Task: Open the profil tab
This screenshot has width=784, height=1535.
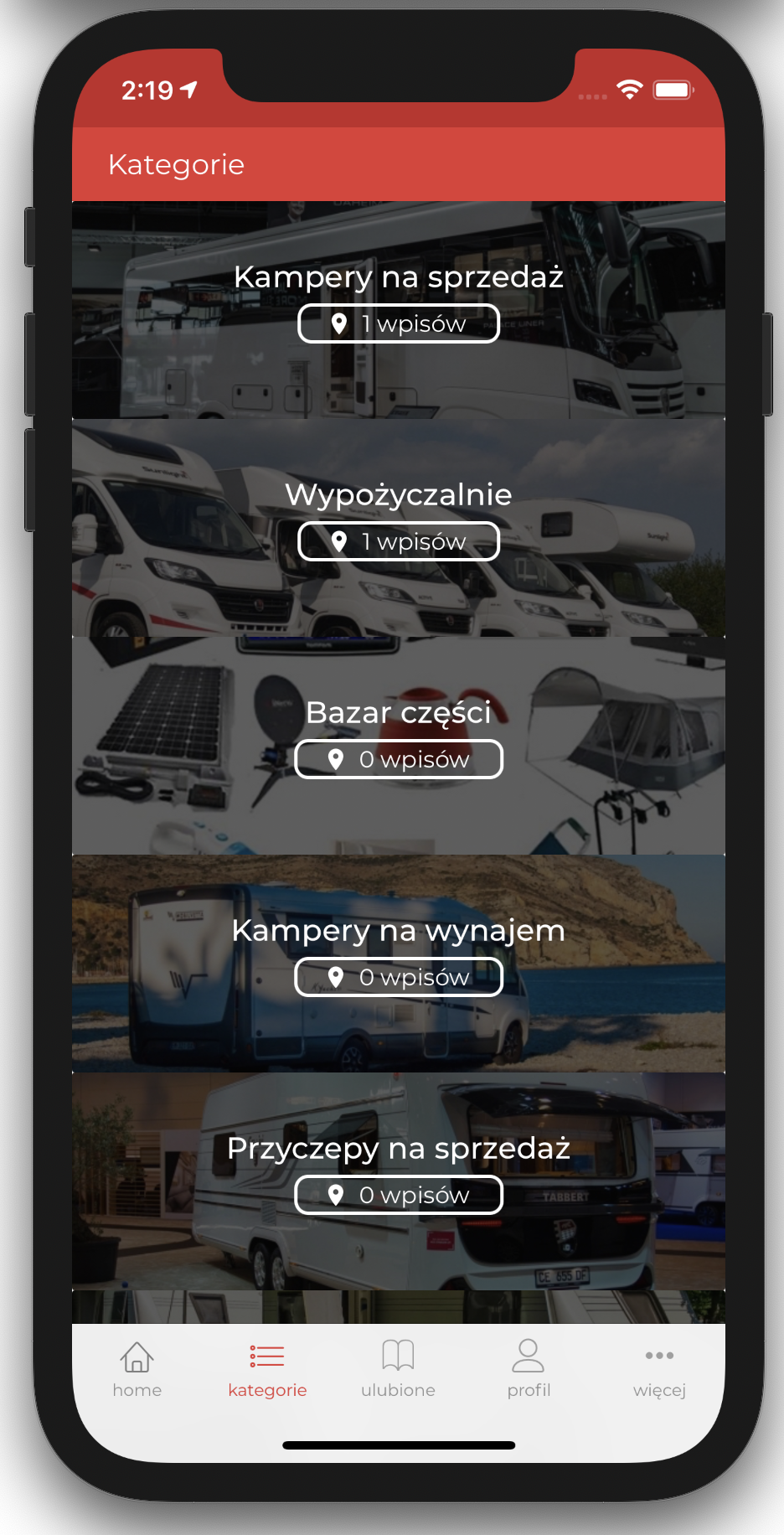Action: pyautogui.click(x=529, y=1369)
